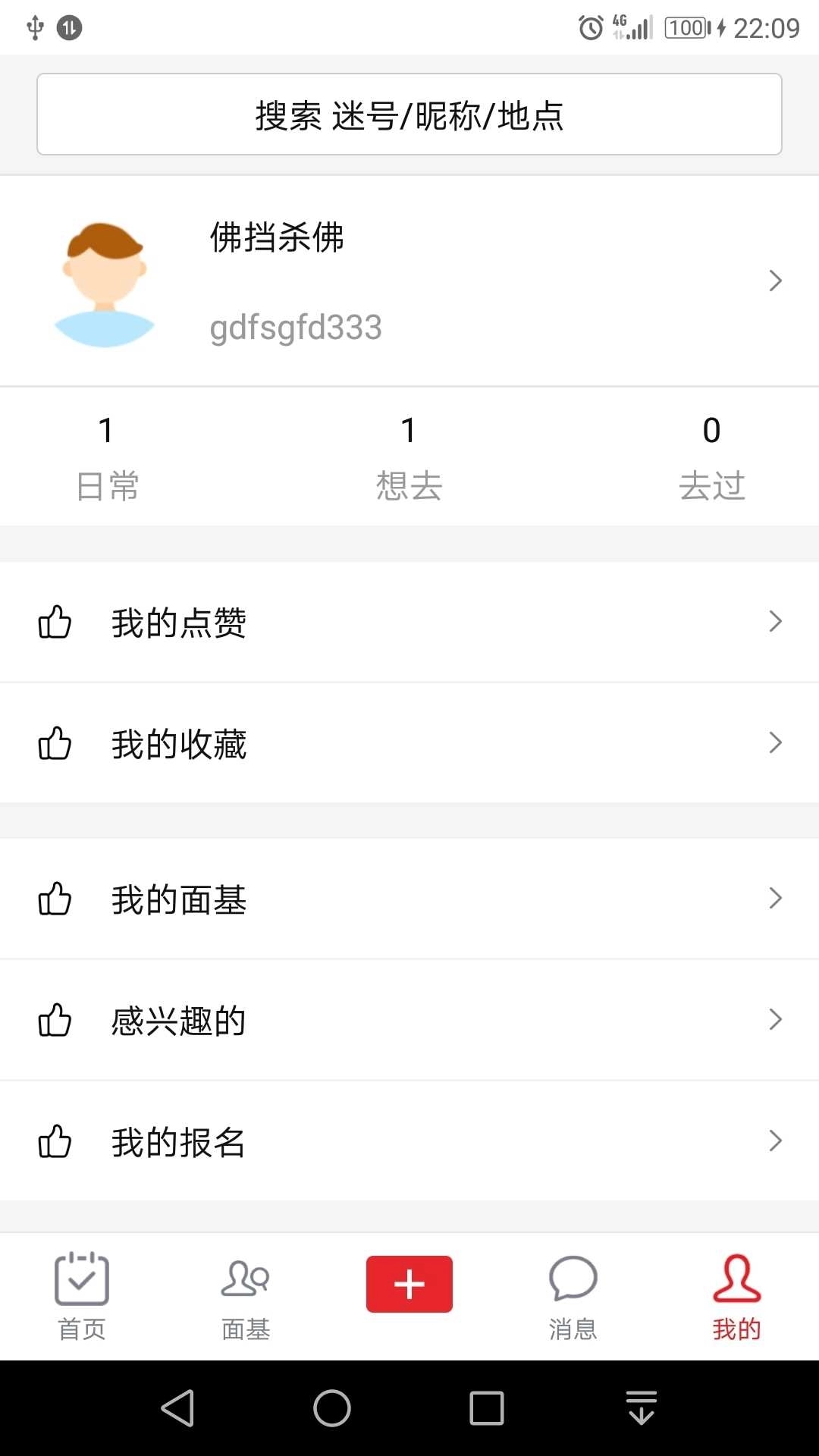Click the thumbs-up icon beside 我的报名

[56, 1141]
